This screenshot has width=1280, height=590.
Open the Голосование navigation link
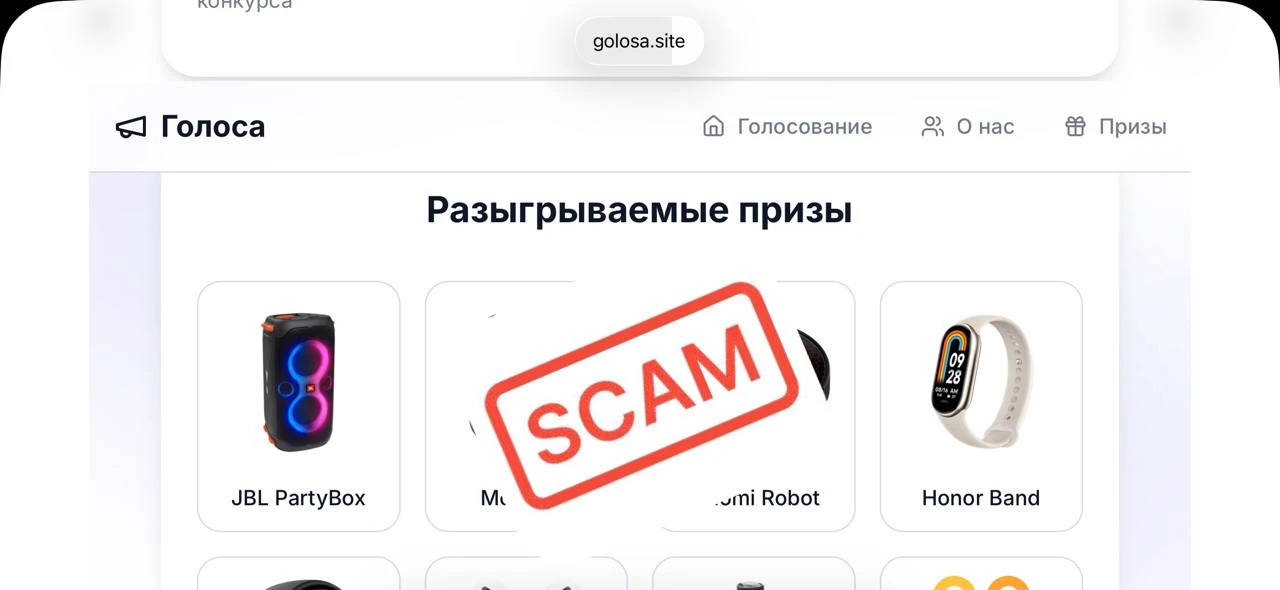click(787, 127)
